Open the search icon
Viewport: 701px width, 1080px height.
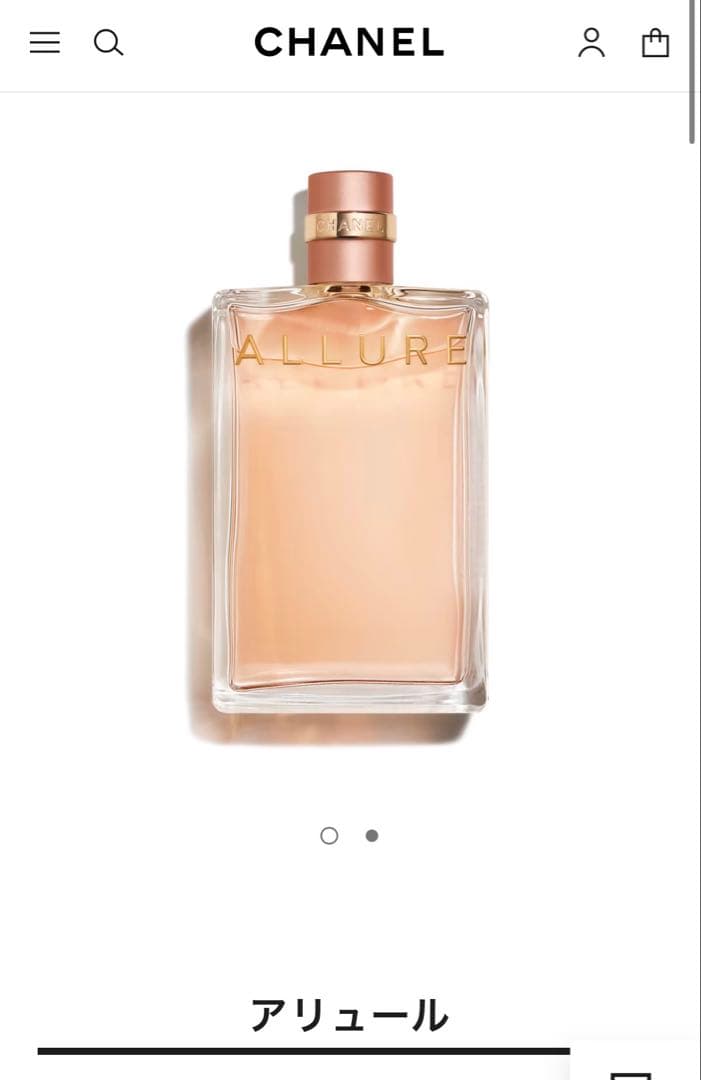pyautogui.click(x=108, y=42)
